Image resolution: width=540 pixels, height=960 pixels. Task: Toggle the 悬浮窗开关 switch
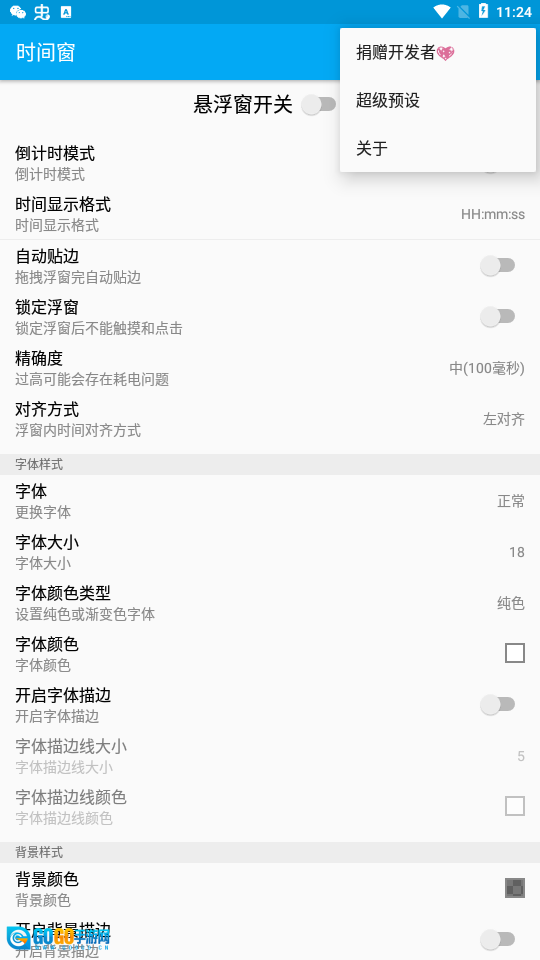point(319,105)
